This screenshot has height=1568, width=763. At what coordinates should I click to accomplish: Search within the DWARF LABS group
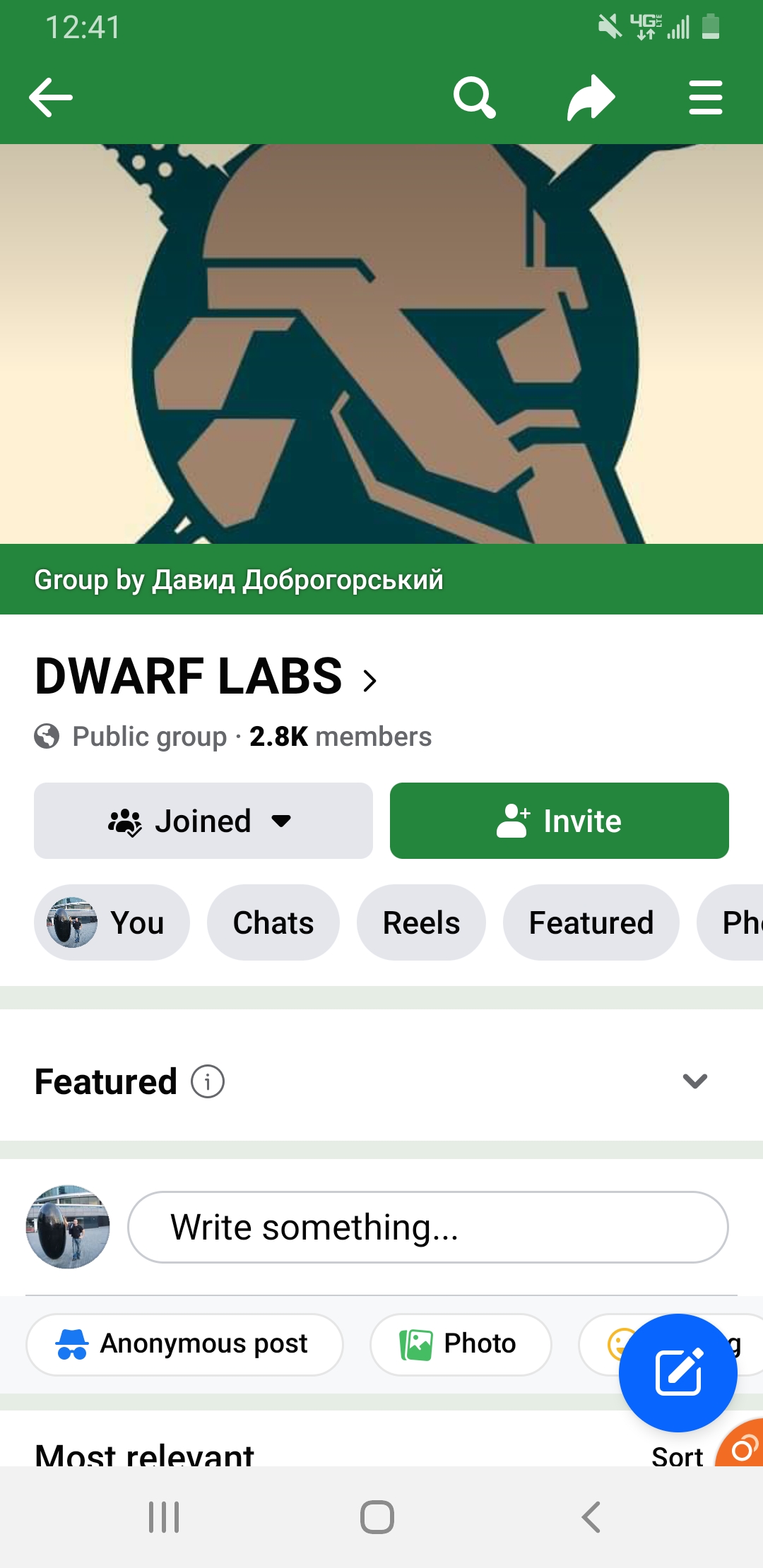click(x=474, y=97)
